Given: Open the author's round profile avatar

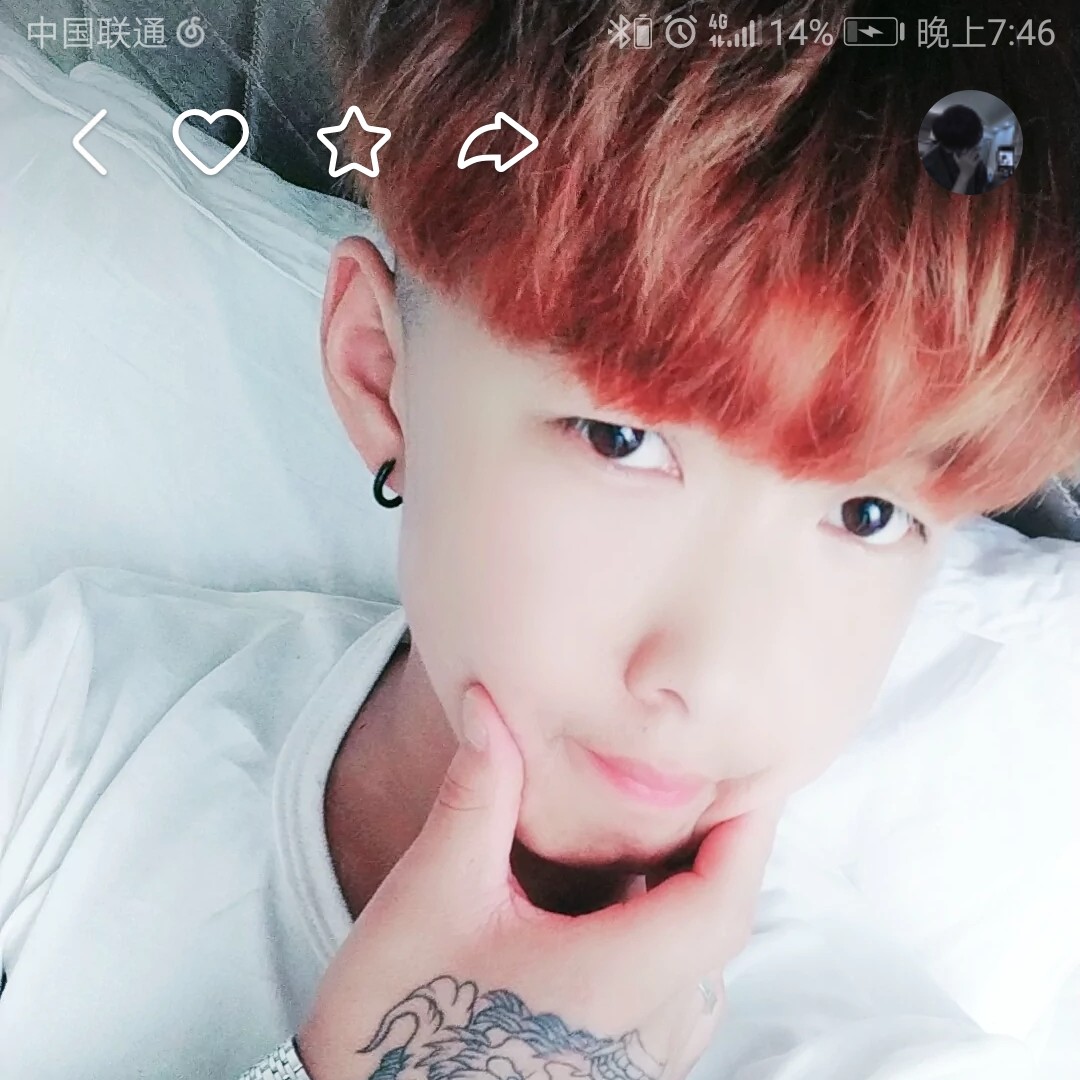Looking at the screenshot, I should coord(969,142).
